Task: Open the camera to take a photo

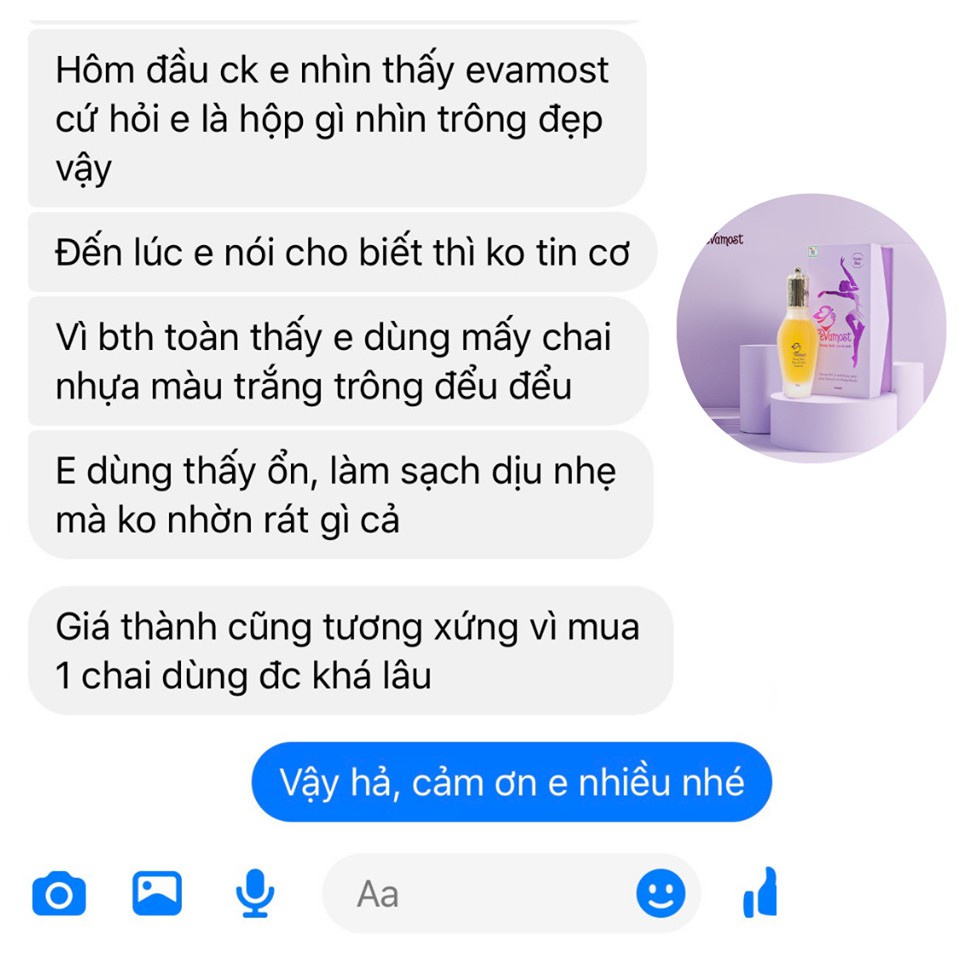Action: point(59,893)
